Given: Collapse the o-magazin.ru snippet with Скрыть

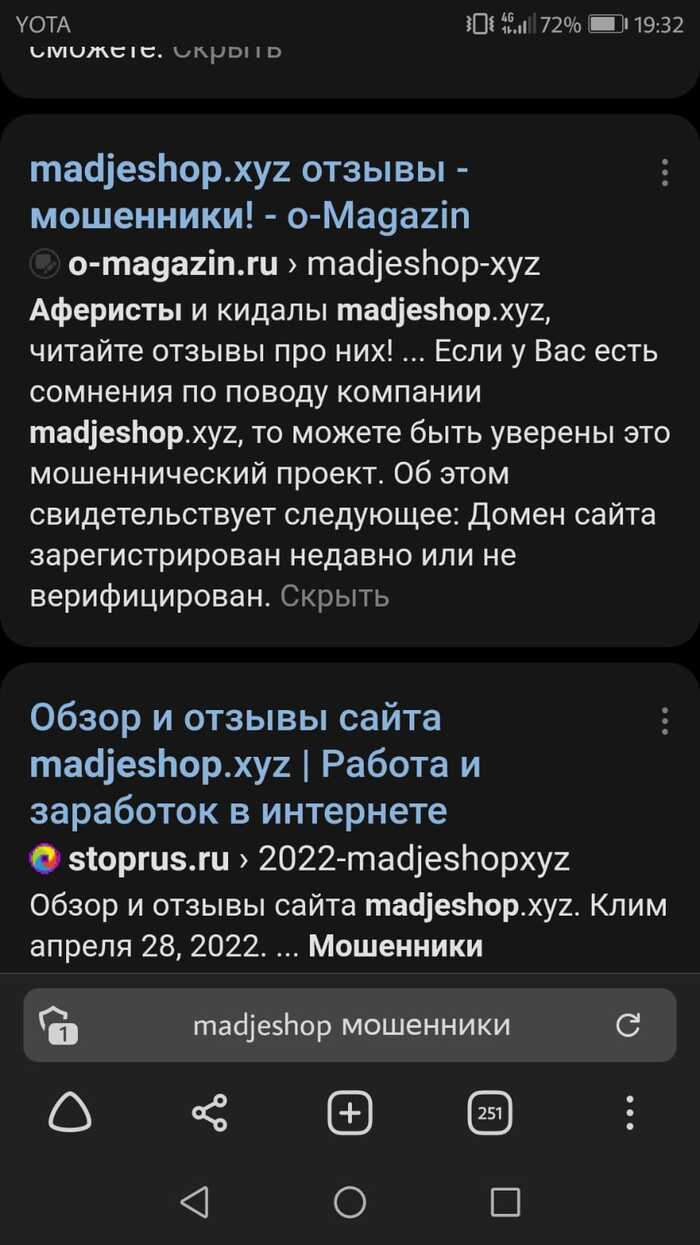Looking at the screenshot, I should tap(334, 597).
